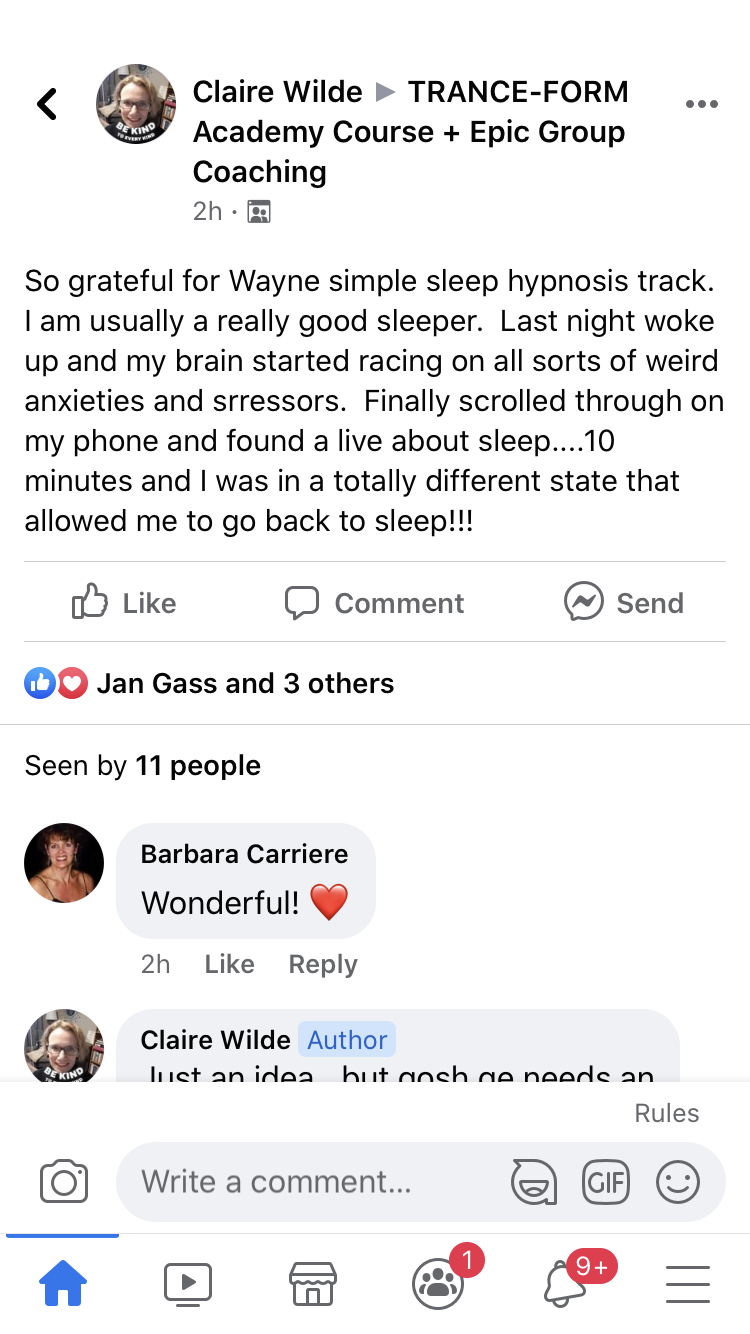Open the group Rules link

(666, 1113)
